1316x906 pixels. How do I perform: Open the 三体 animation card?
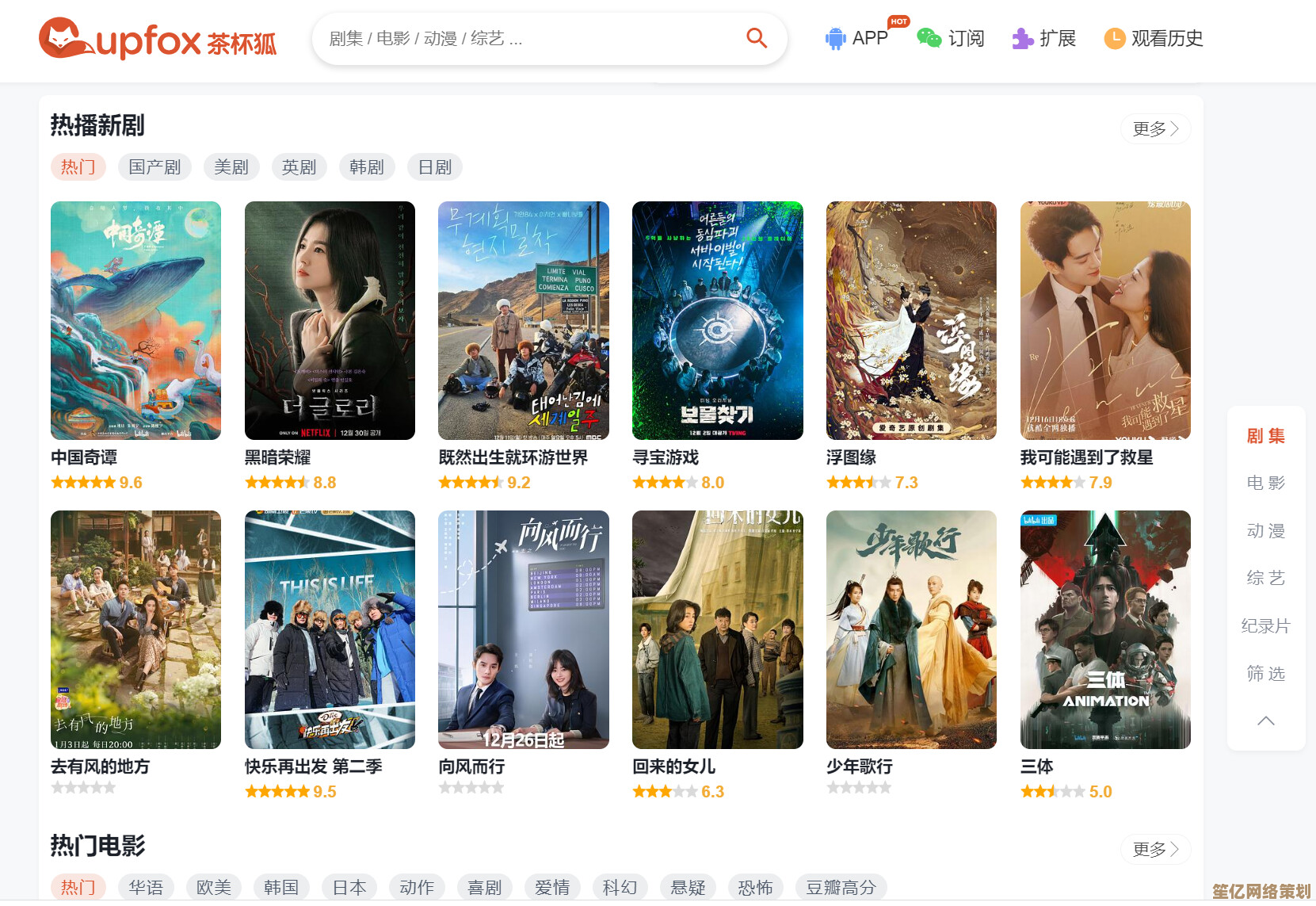tap(1105, 629)
